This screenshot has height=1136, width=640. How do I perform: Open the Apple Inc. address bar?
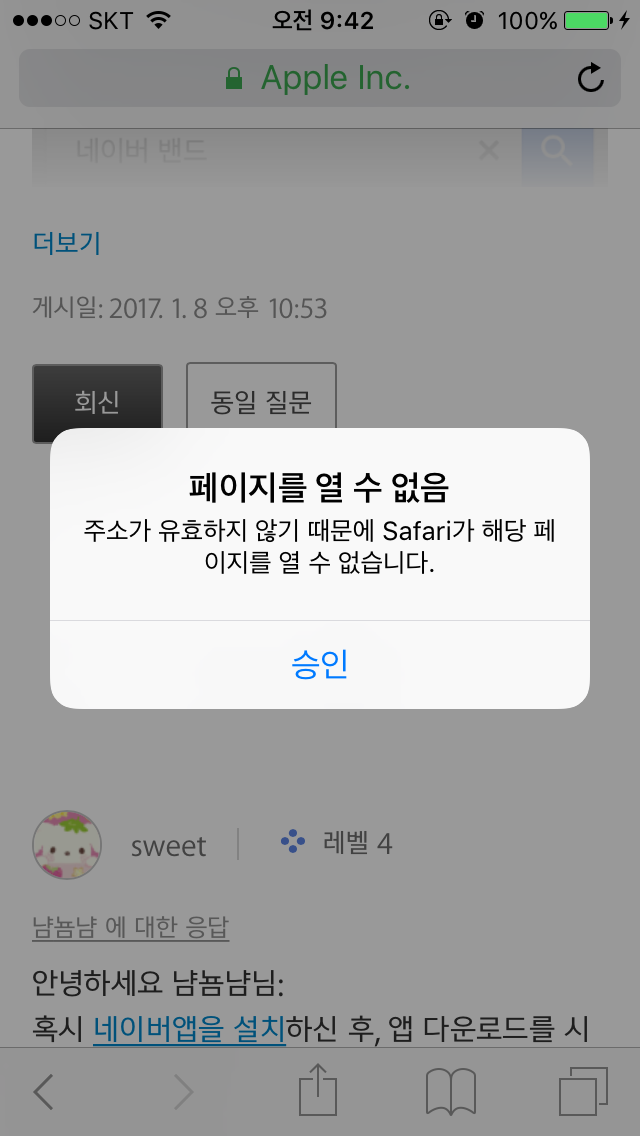[x=318, y=78]
